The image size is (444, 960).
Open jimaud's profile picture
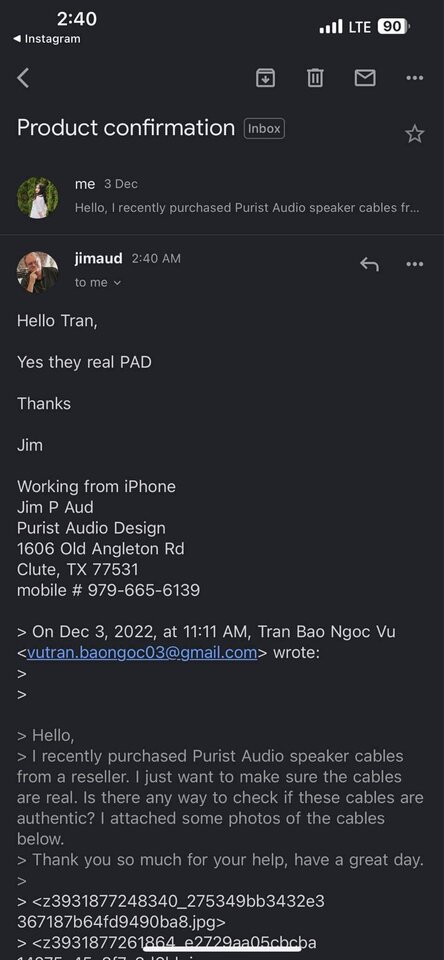(x=38, y=272)
